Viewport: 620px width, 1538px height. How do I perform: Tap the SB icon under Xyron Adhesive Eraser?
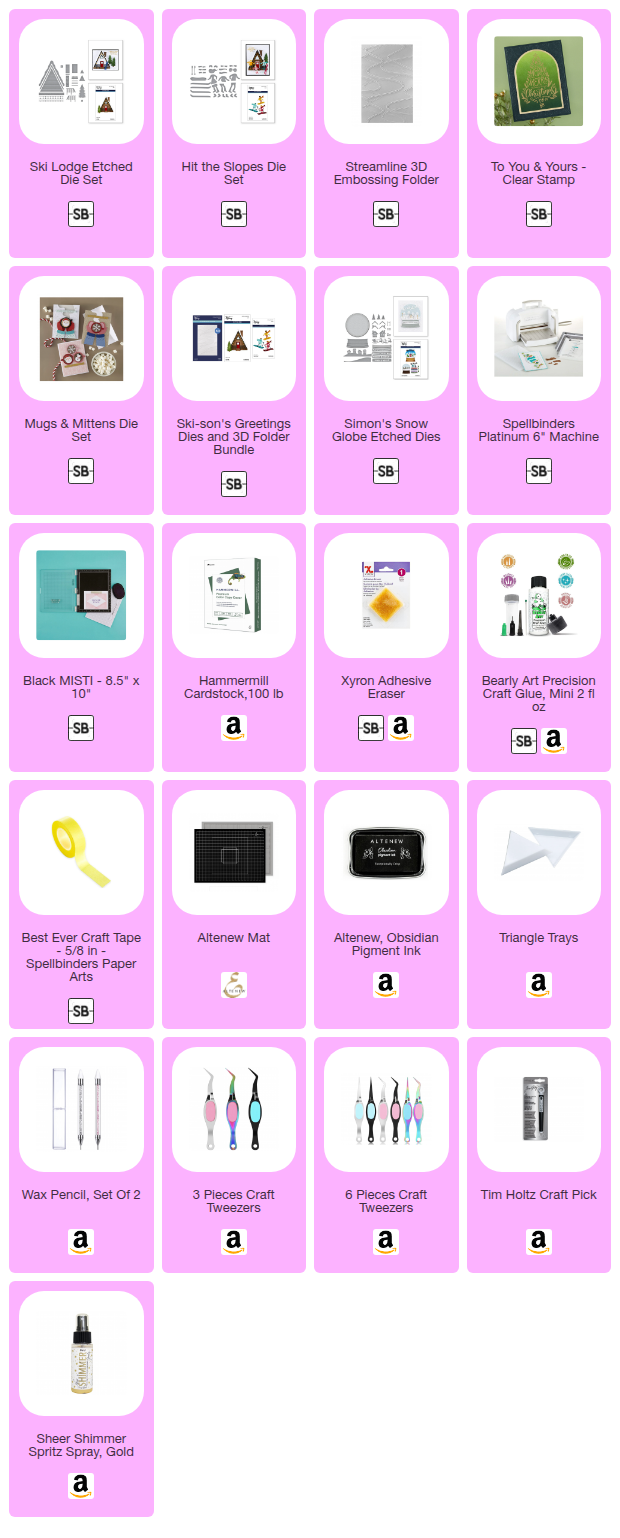coord(371,728)
